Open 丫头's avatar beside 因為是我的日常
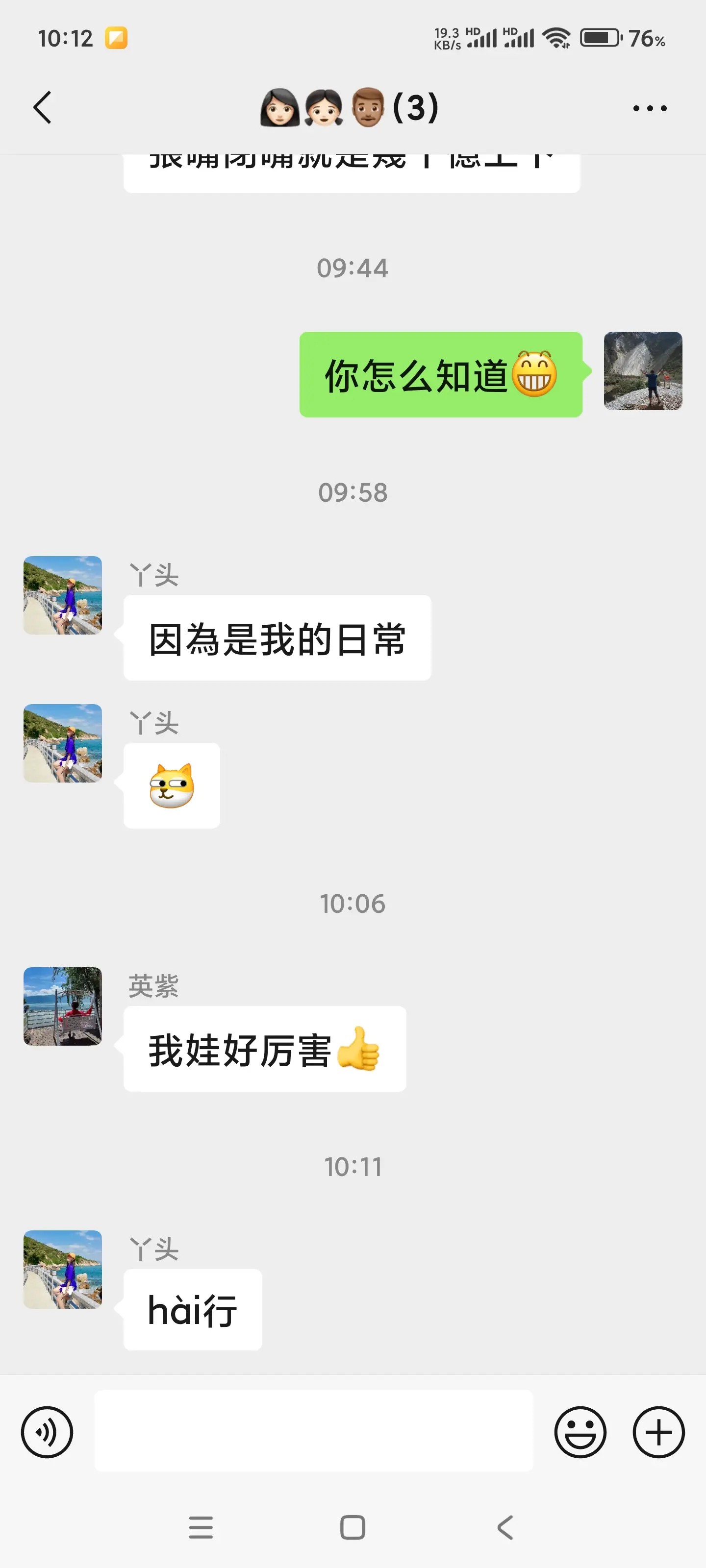Image resolution: width=706 pixels, height=1568 pixels. click(63, 595)
